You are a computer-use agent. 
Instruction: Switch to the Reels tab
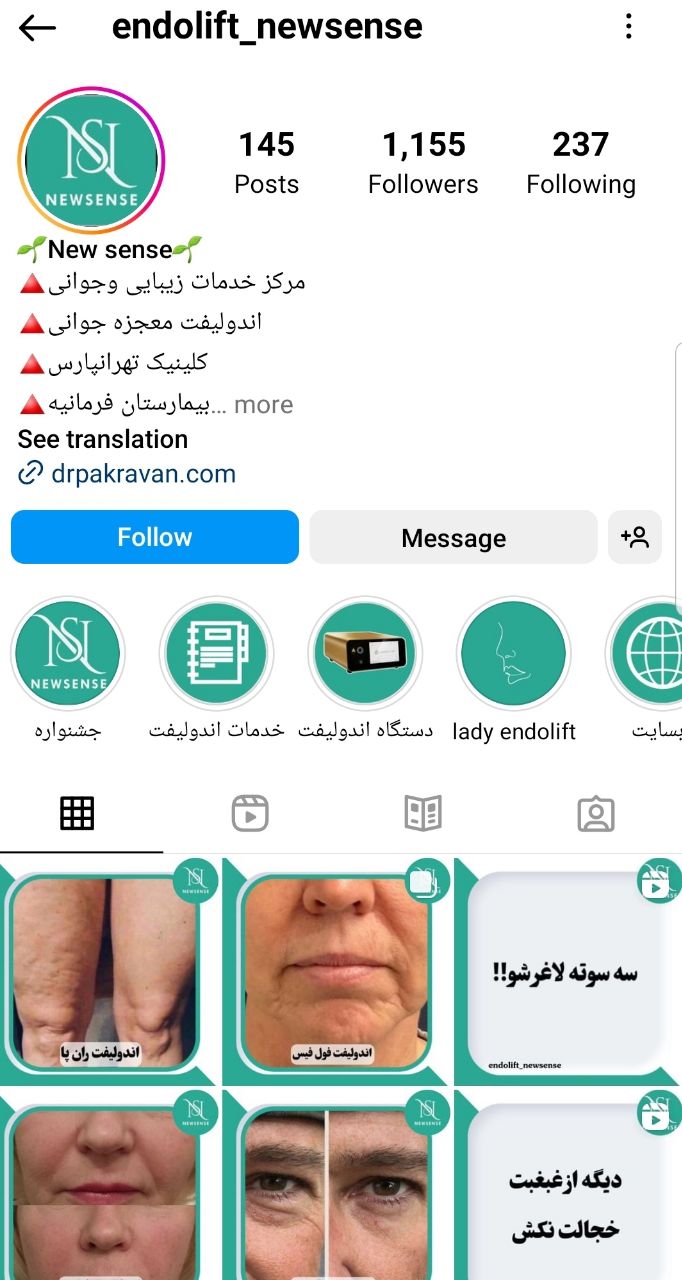coord(250,814)
